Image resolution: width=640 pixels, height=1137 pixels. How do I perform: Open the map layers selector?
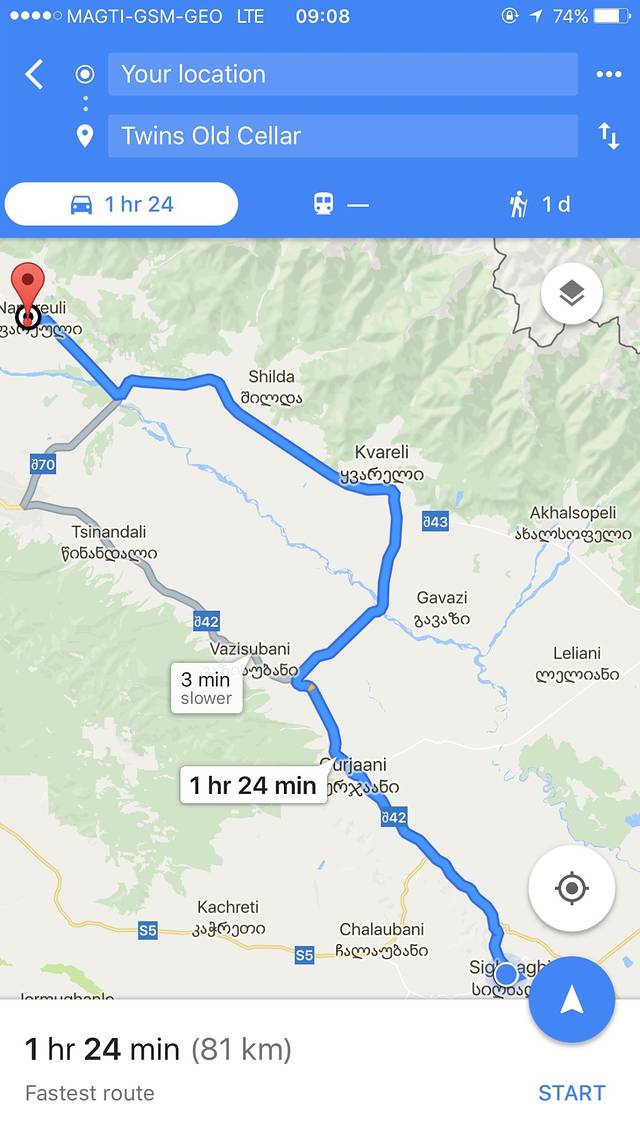point(571,293)
